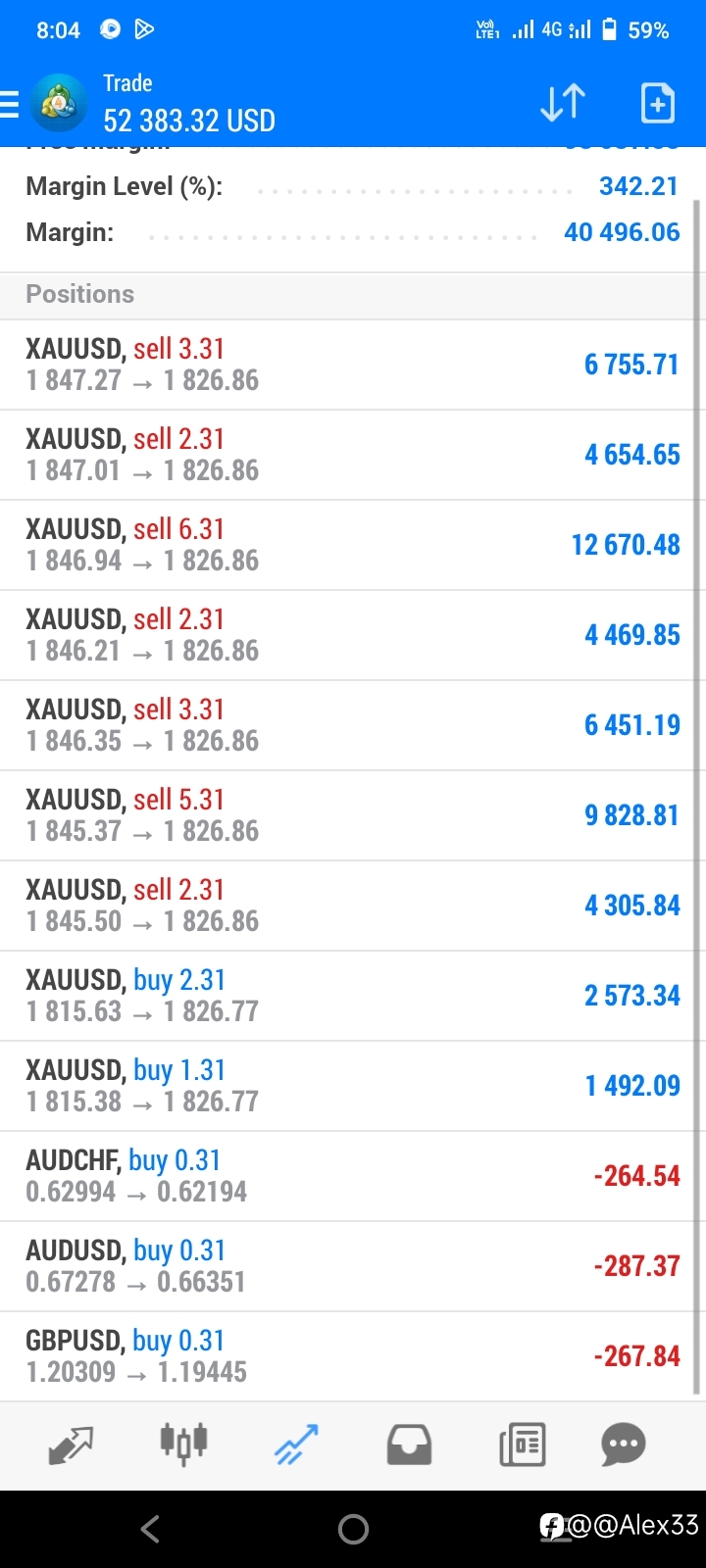Select the XAUUSD sell 6.31 position
The height and width of the screenshot is (1568, 706).
(353, 545)
